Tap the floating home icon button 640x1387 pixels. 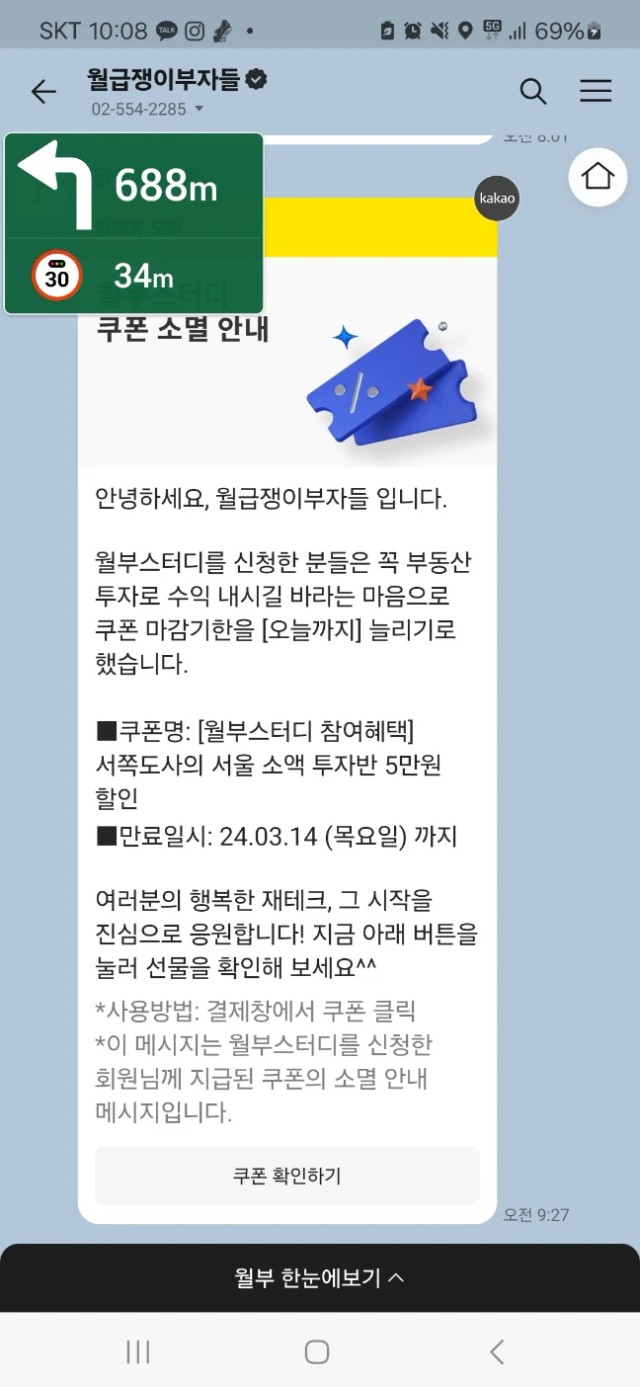pos(598,177)
